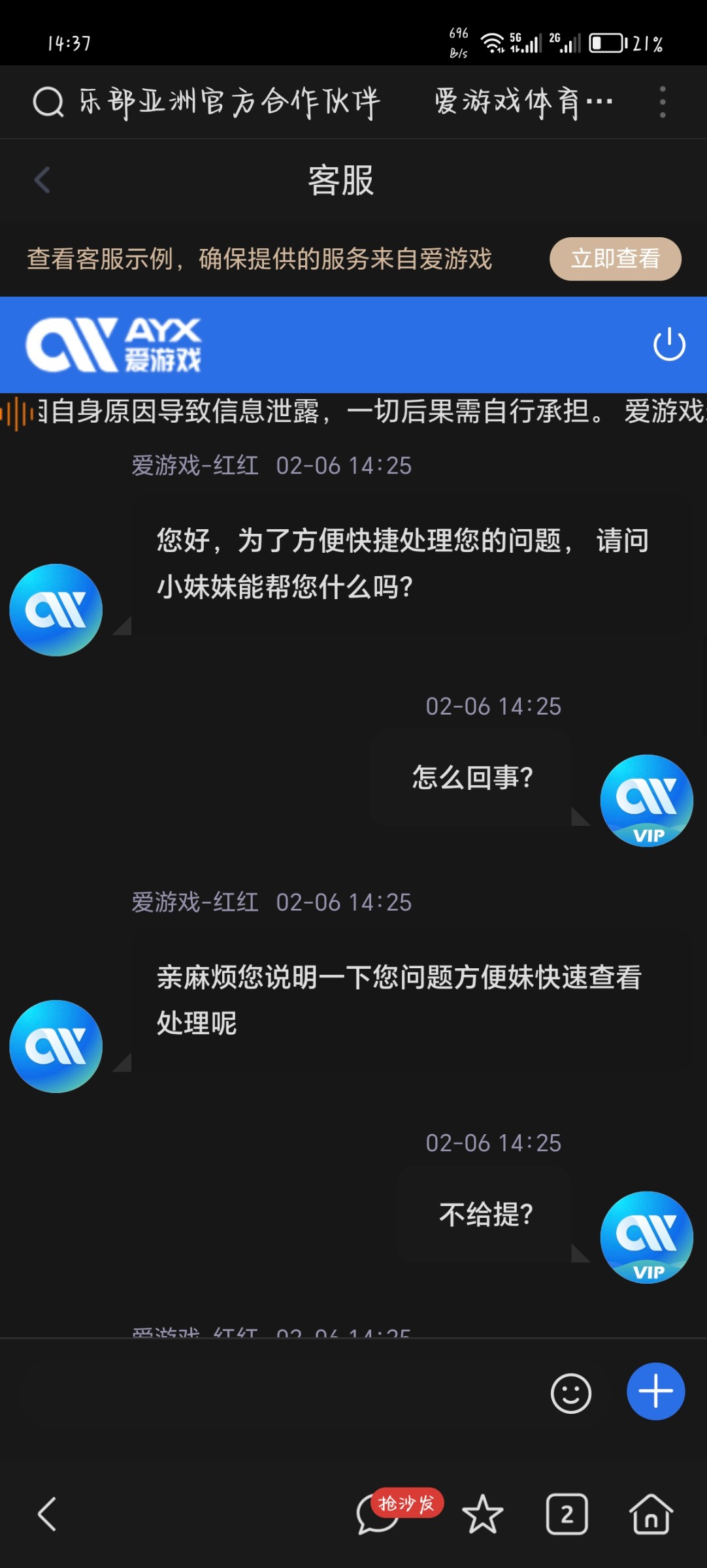
Task: Tap the blue plus attachment icon
Action: (656, 1392)
